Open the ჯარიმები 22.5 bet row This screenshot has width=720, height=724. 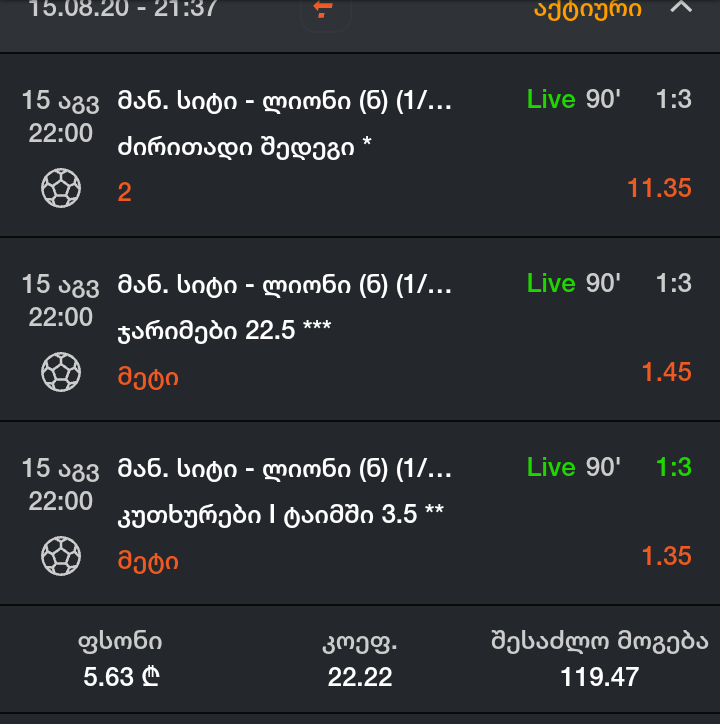[x=360, y=329]
